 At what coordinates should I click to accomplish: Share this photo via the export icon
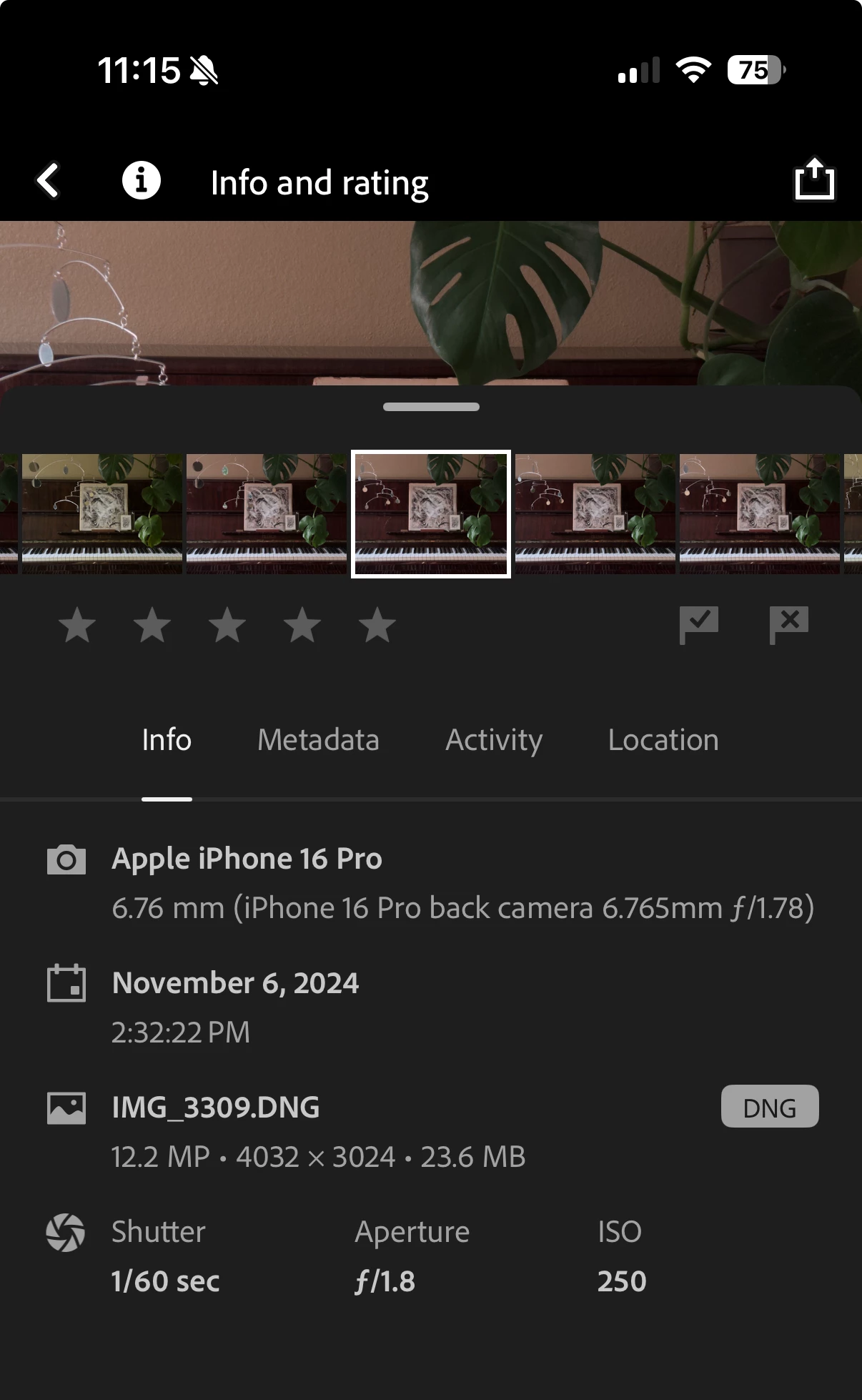tap(814, 179)
